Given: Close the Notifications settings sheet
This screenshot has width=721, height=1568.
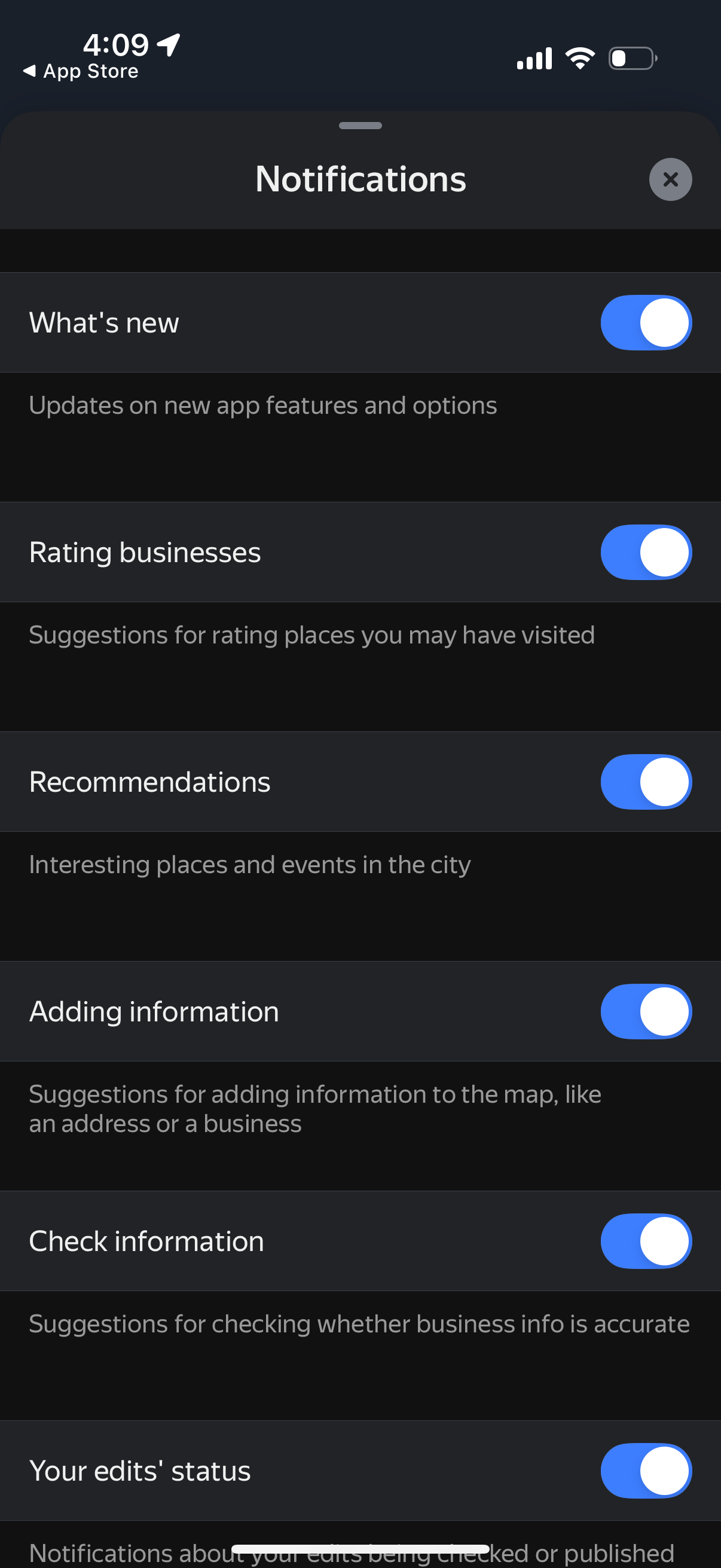Looking at the screenshot, I should (x=670, y=179).
